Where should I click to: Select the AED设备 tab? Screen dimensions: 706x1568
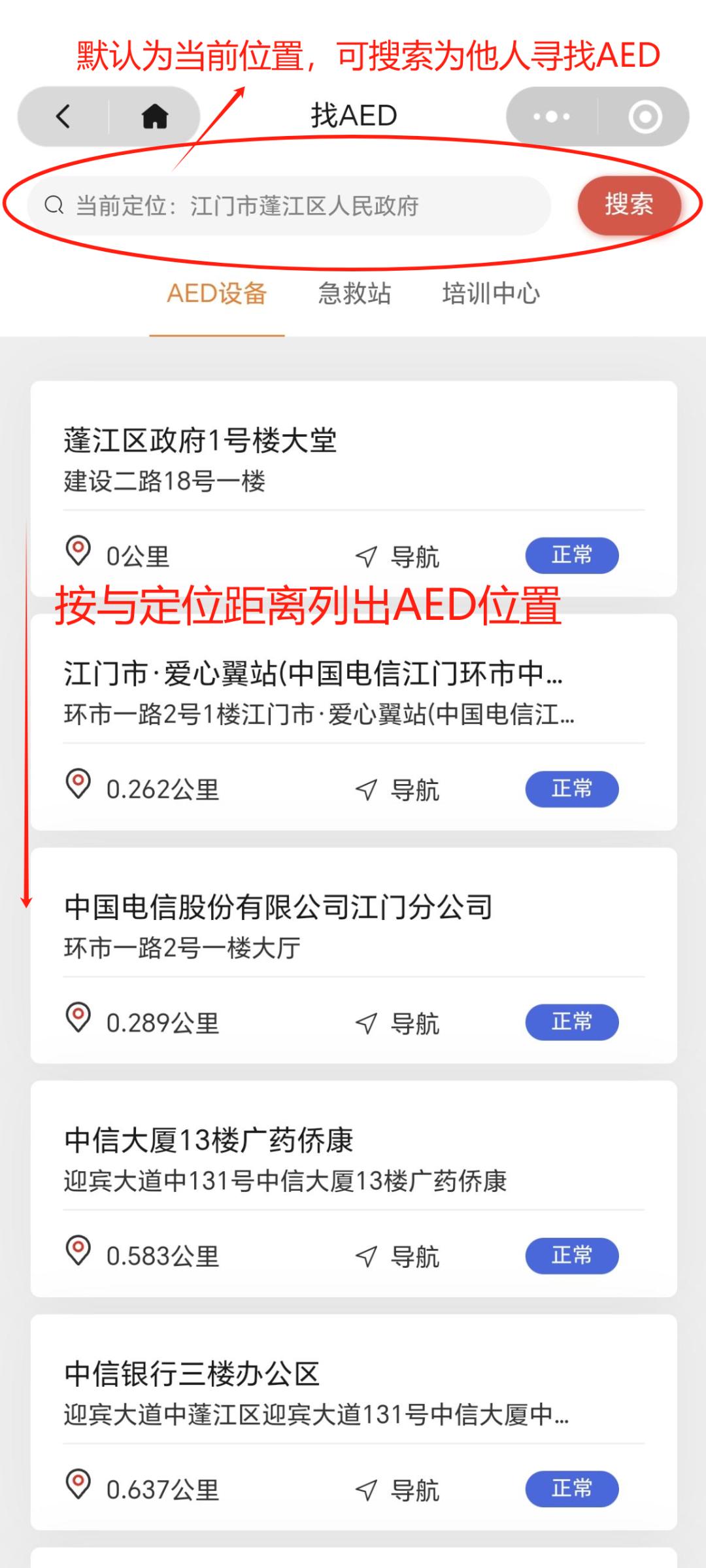[217, 294]
